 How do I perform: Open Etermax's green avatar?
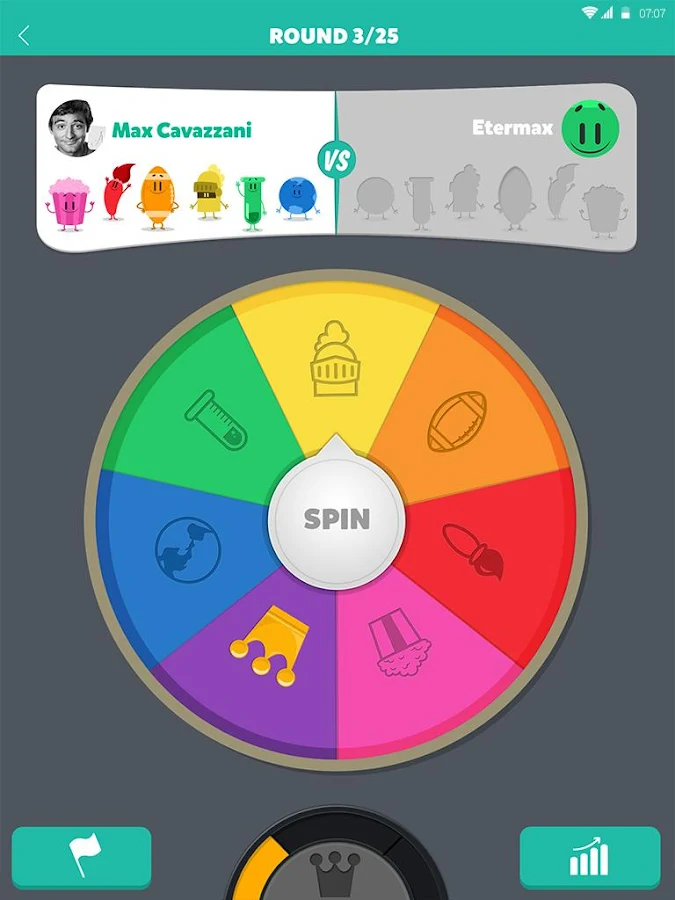[590, 129]
